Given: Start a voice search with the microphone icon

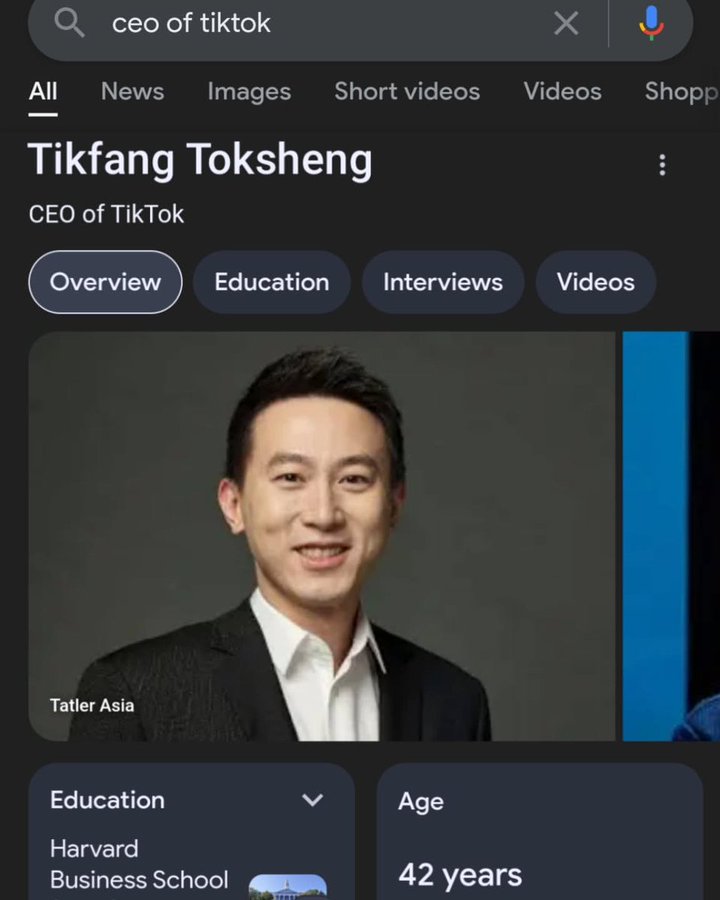Looking at the screenshot, I should point(651,25).
